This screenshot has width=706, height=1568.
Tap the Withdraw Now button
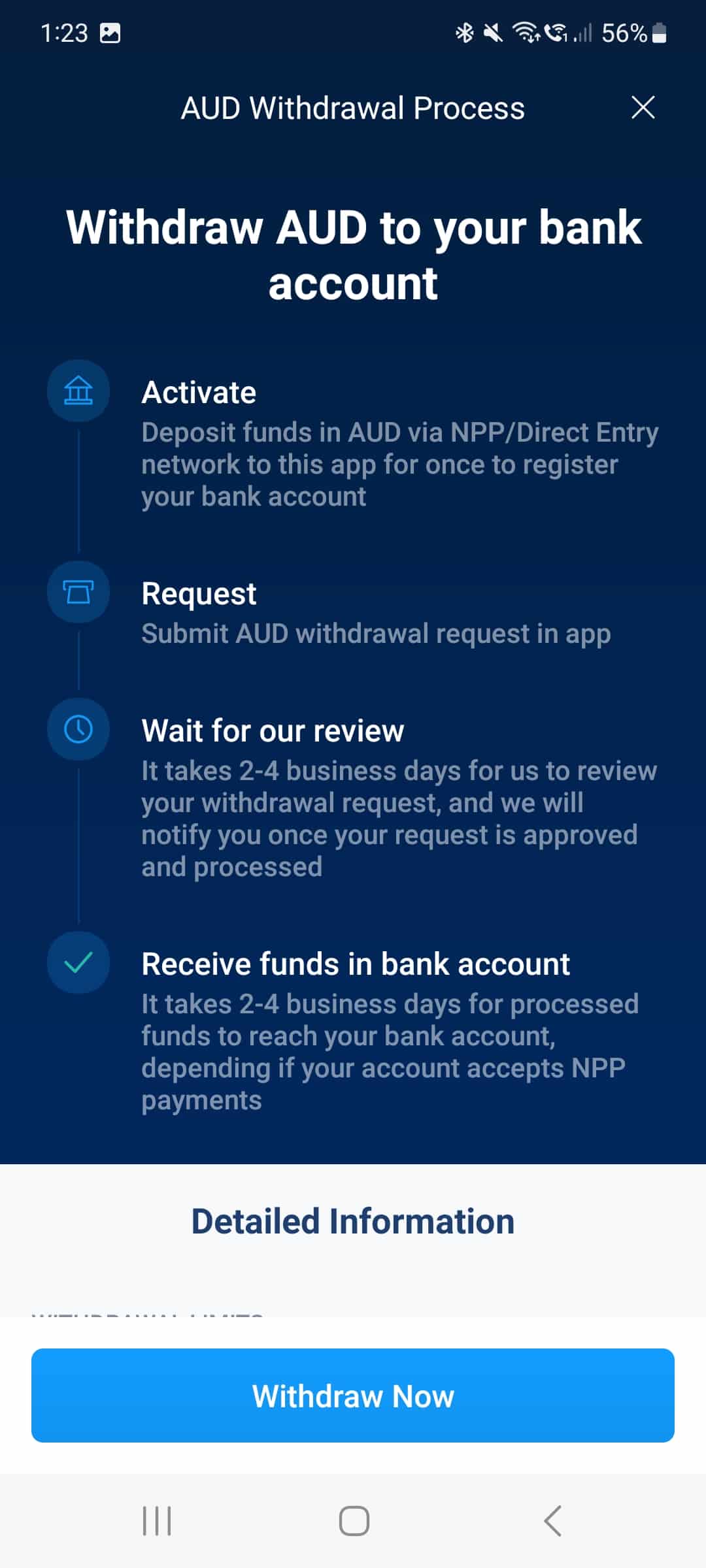[353, 1396]
